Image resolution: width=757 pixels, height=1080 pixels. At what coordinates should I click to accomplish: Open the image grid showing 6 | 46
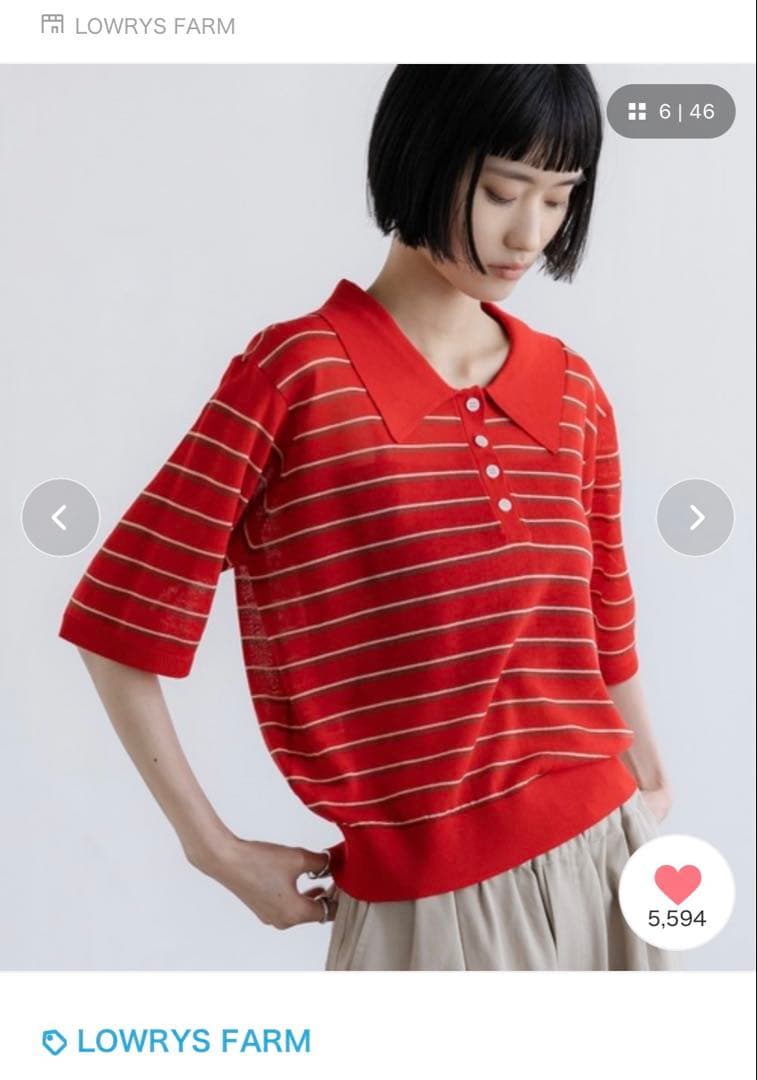click(671, 112)
